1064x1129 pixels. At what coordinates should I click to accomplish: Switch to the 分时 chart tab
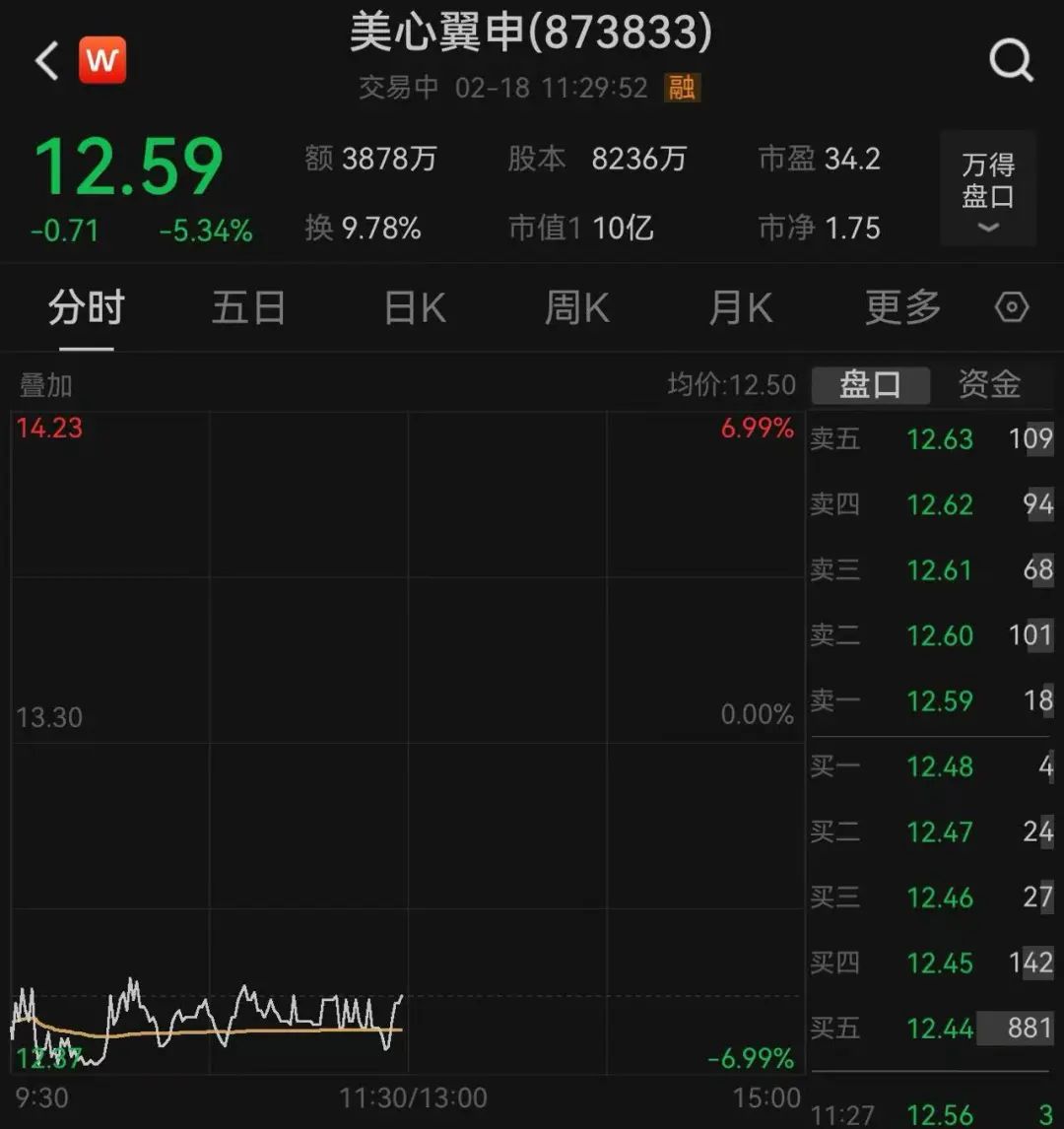[x=86, y=308]
